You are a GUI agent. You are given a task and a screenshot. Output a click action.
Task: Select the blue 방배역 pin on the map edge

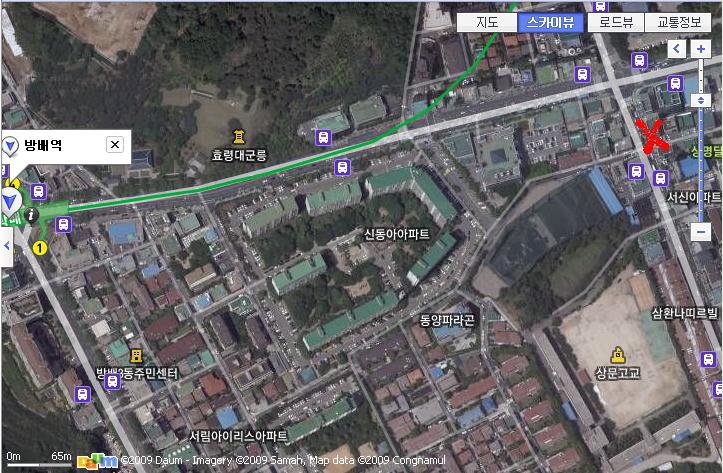[11, 204]
